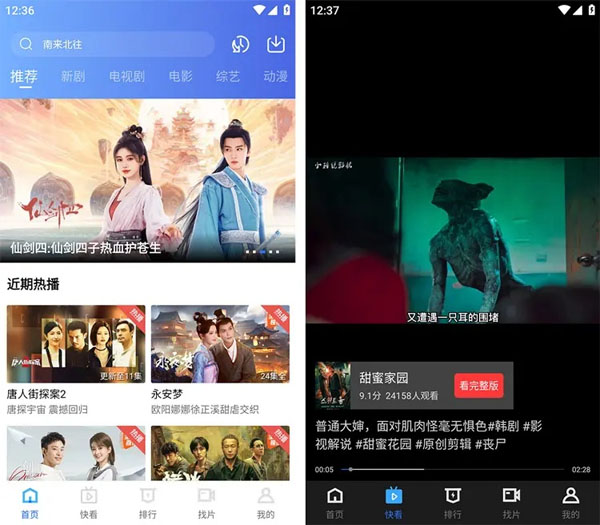Go to 快看 on the light home screen
This screenshot has height=525, width=600.
[x=88, y=501]
